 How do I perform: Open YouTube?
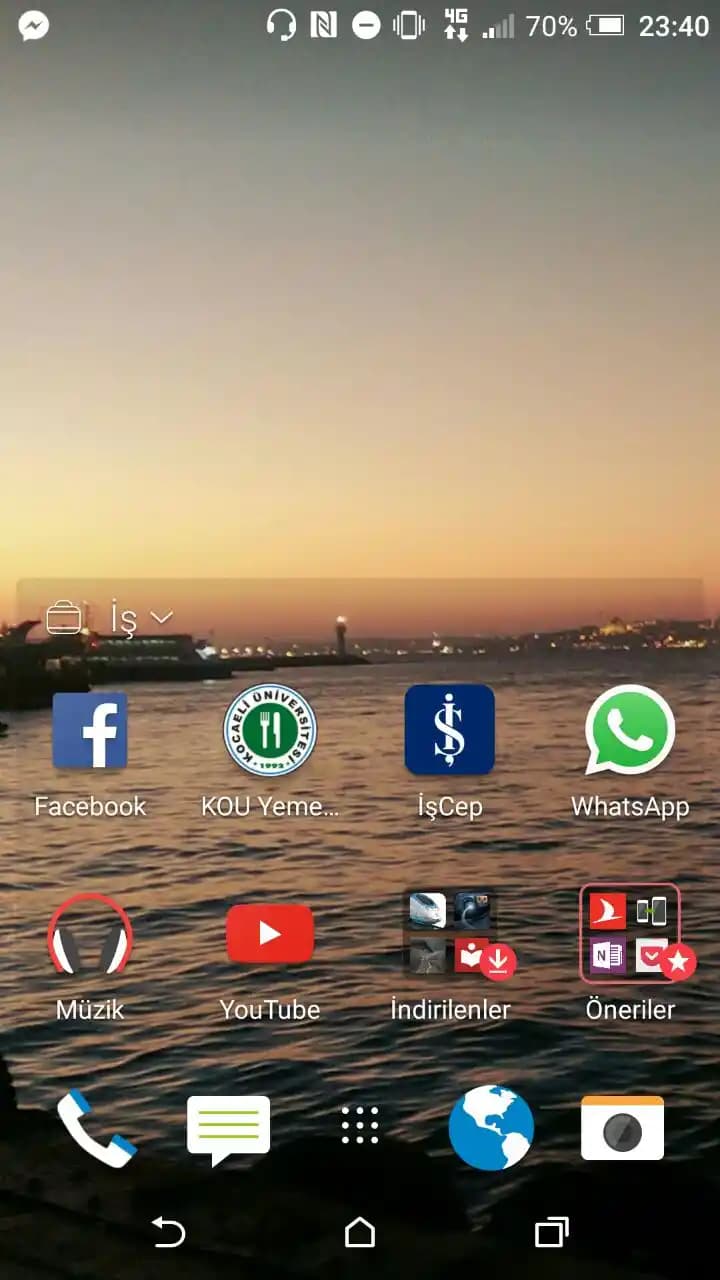coord(269,933)
